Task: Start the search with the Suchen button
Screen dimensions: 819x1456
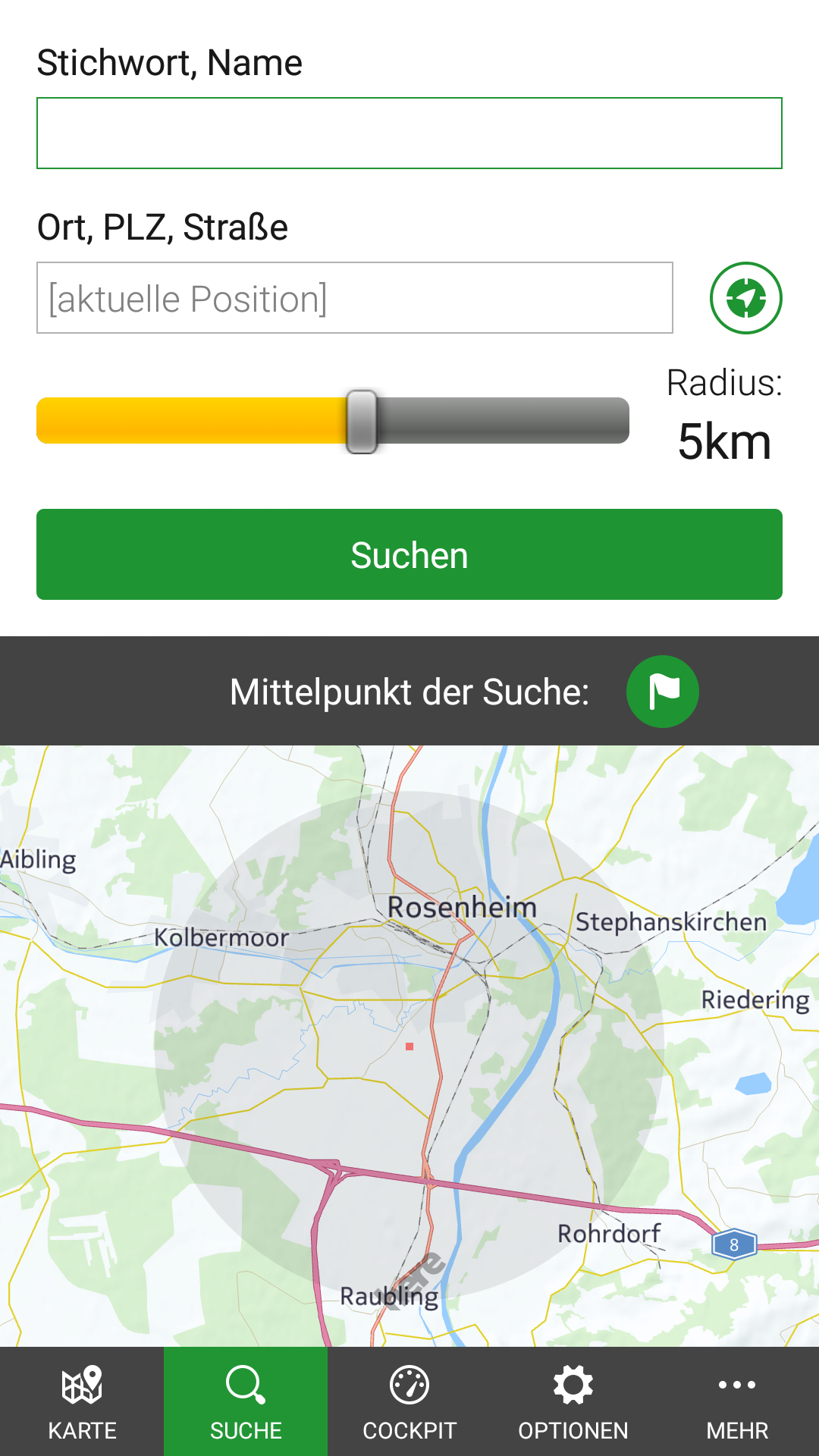Action: (409, 554)
